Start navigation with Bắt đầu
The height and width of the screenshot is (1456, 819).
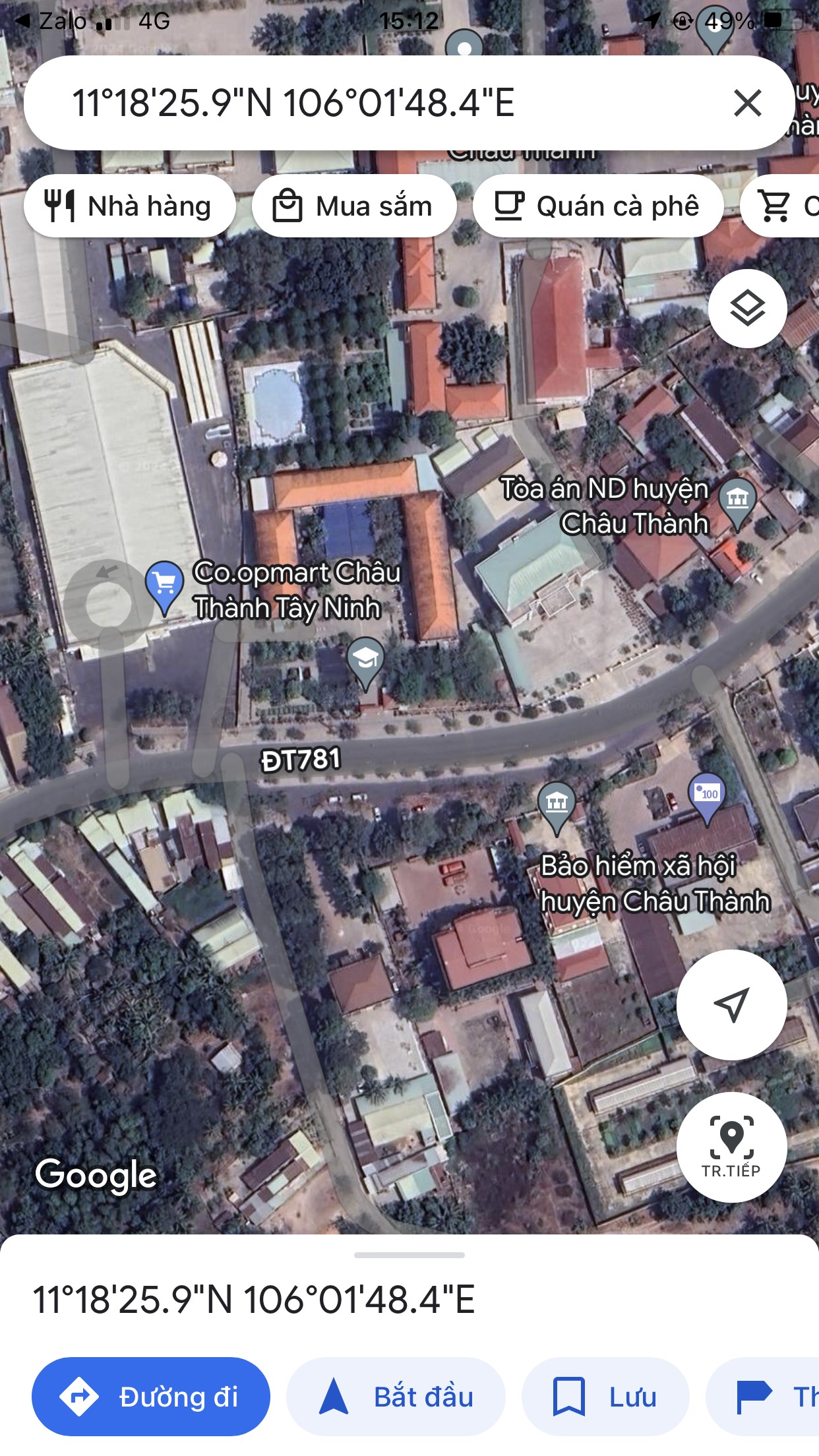pyautogui.click(x=396, y=1396)
